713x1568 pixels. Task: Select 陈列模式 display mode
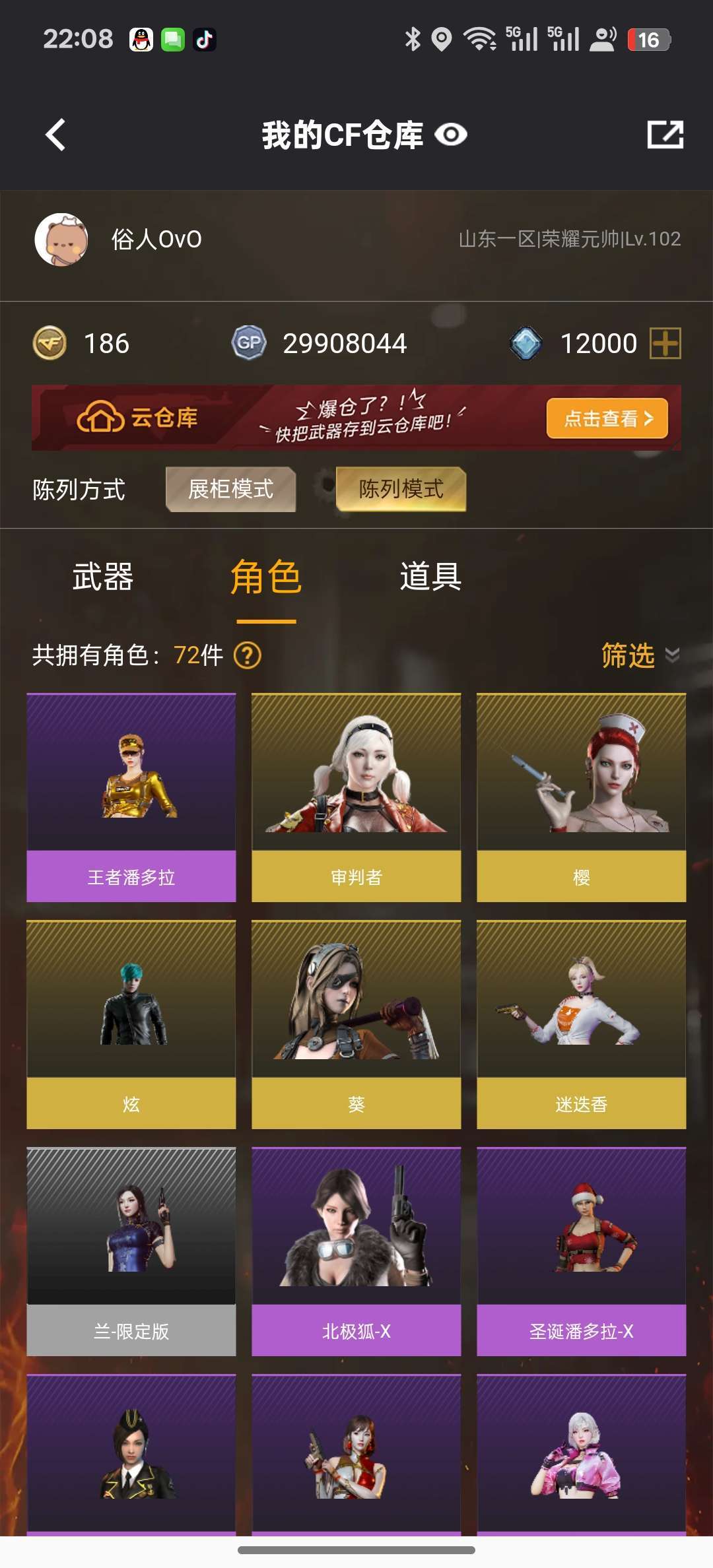[401, 489]
